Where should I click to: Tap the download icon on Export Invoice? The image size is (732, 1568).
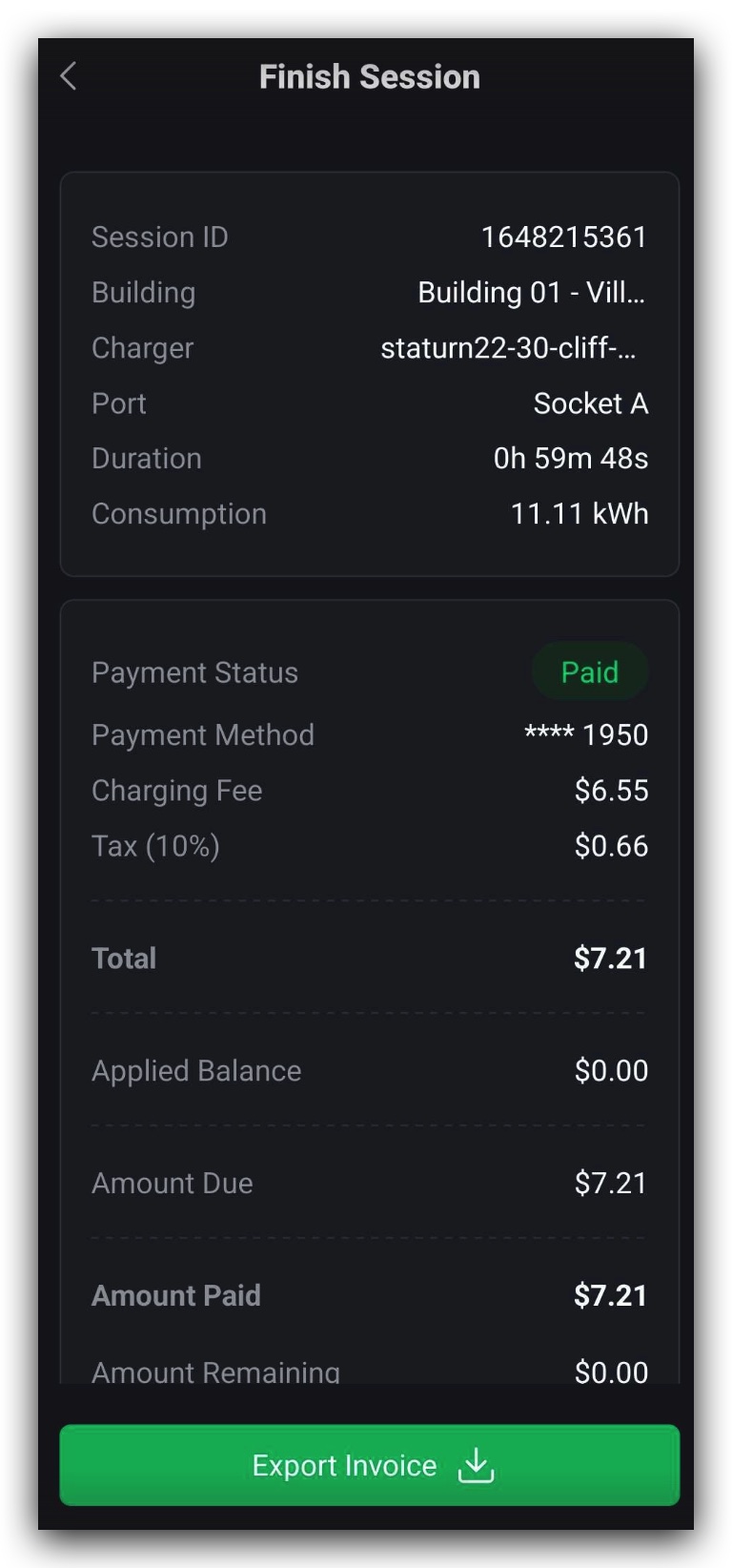point(475,1466)
